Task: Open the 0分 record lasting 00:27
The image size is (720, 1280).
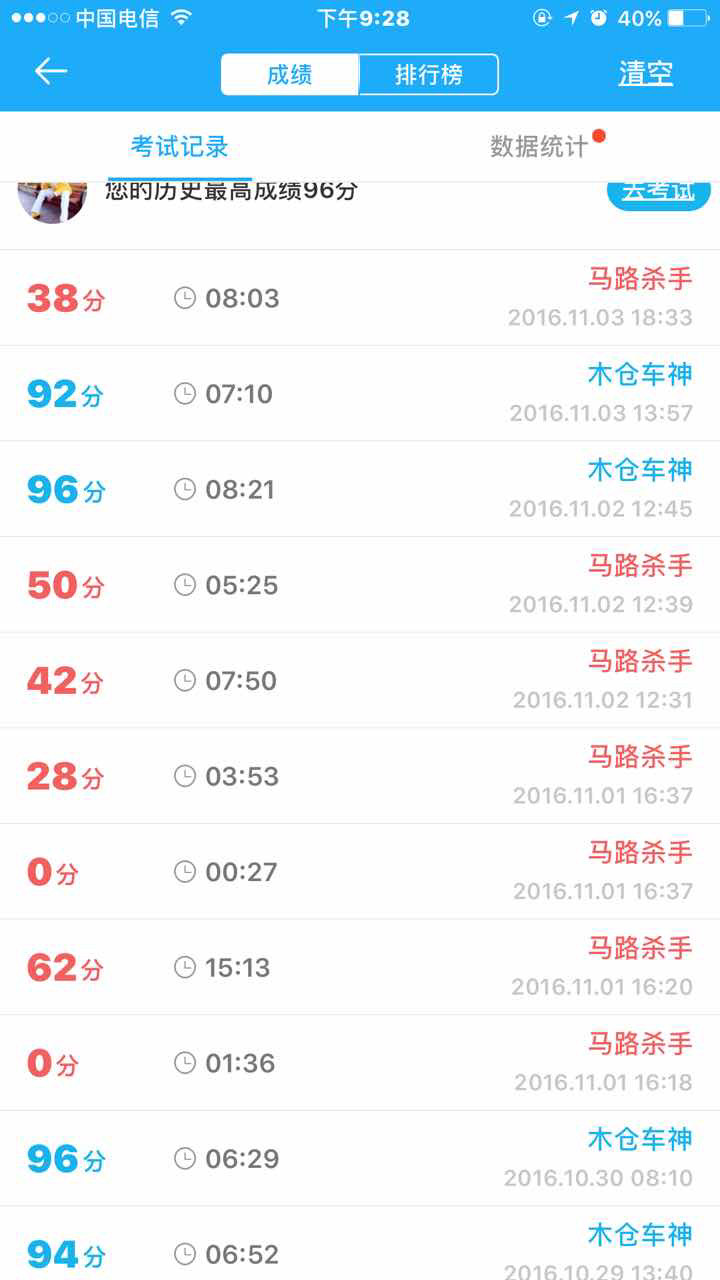Action: pyautogui.click(x=360, y=872)
